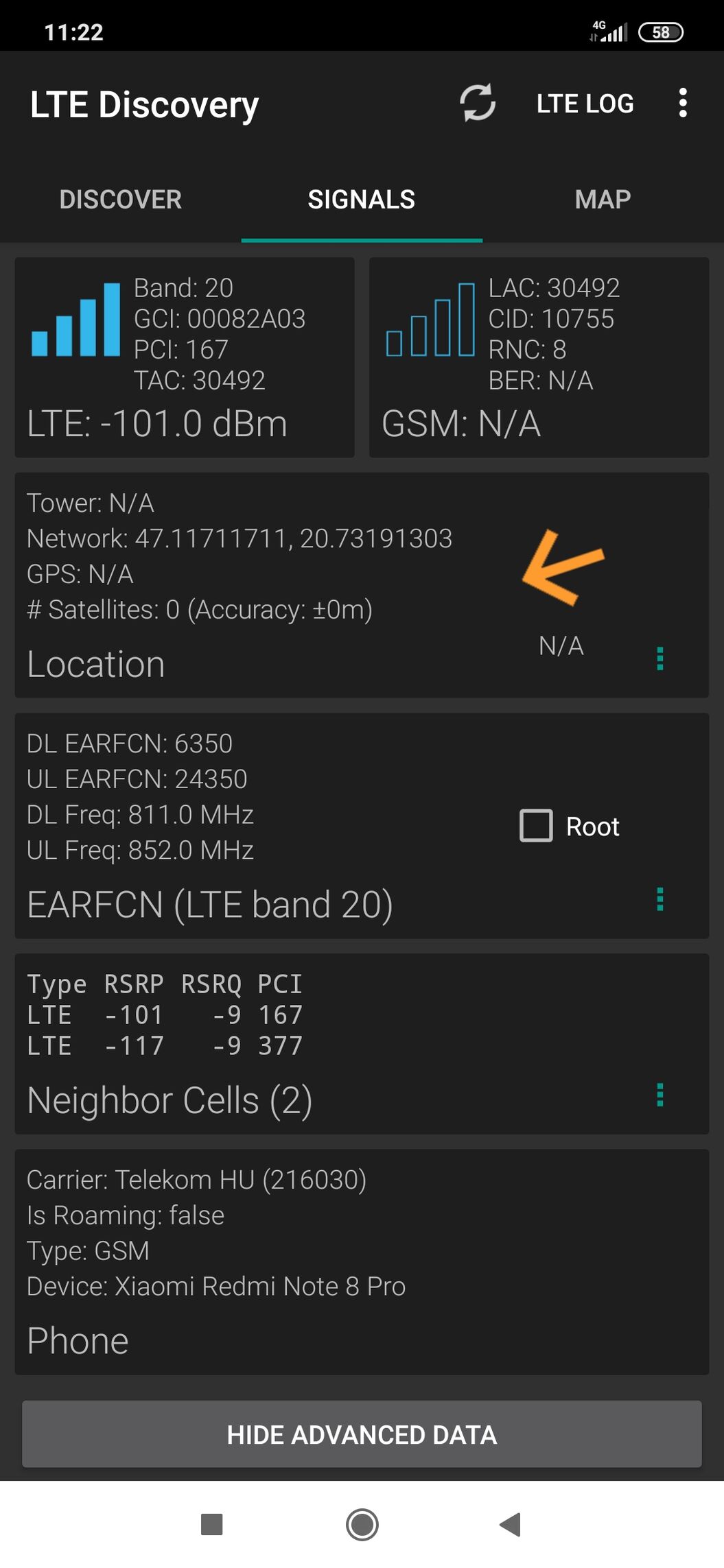Go back using the system back button
Viewport: 724px width, 1568px height.
[511, 1524]
